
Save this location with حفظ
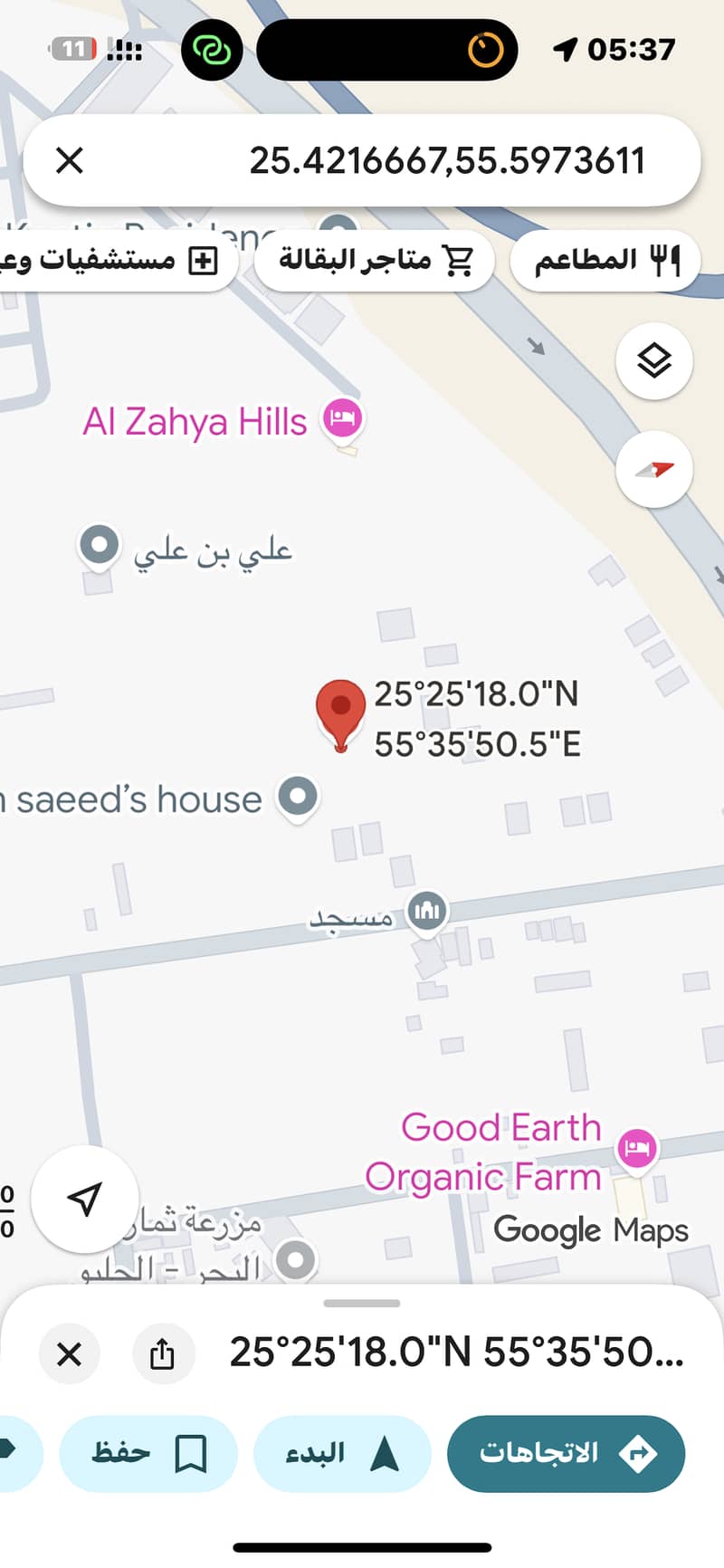pos(148,1453)
